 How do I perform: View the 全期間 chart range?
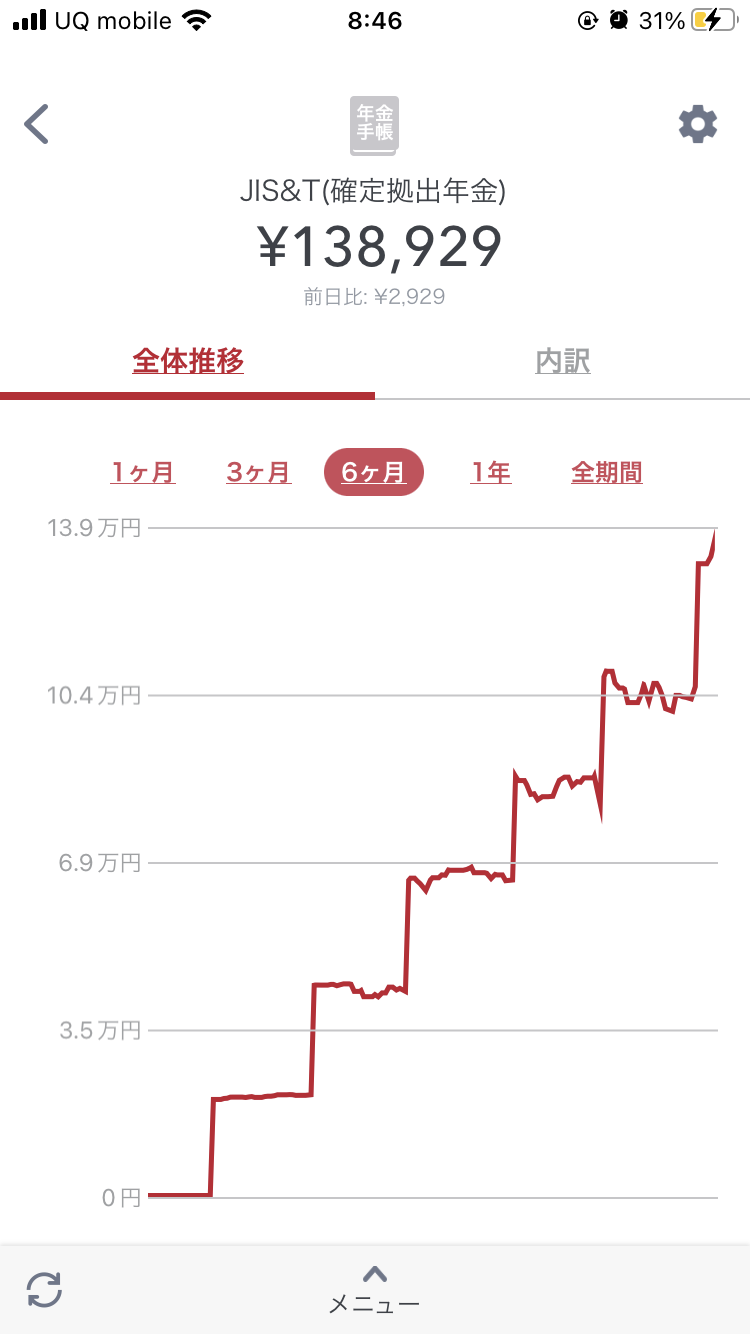(x=607, y=472)
